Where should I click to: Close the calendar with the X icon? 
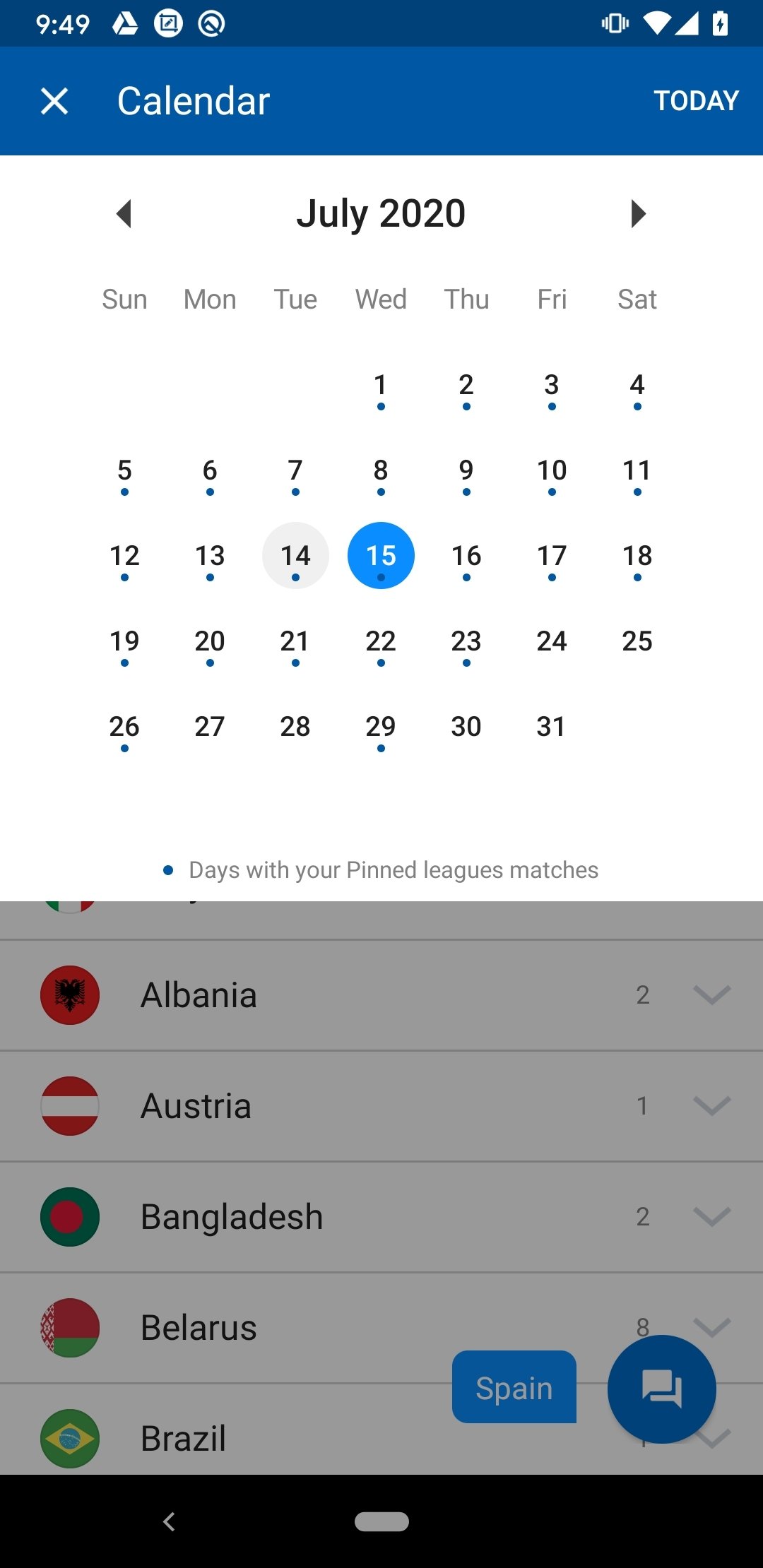(54, 101)
